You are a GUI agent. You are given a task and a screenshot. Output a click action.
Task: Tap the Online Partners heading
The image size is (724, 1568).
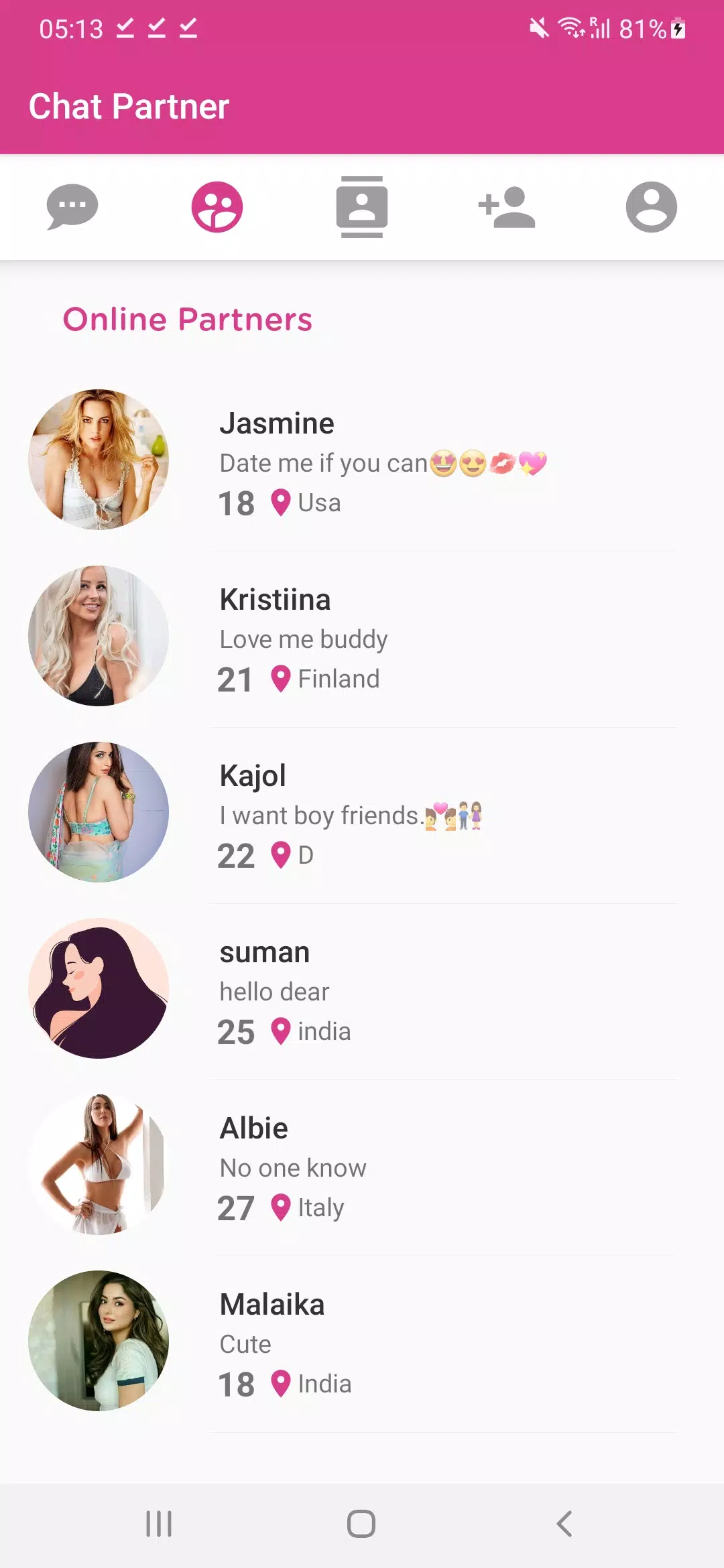(188, 320)
